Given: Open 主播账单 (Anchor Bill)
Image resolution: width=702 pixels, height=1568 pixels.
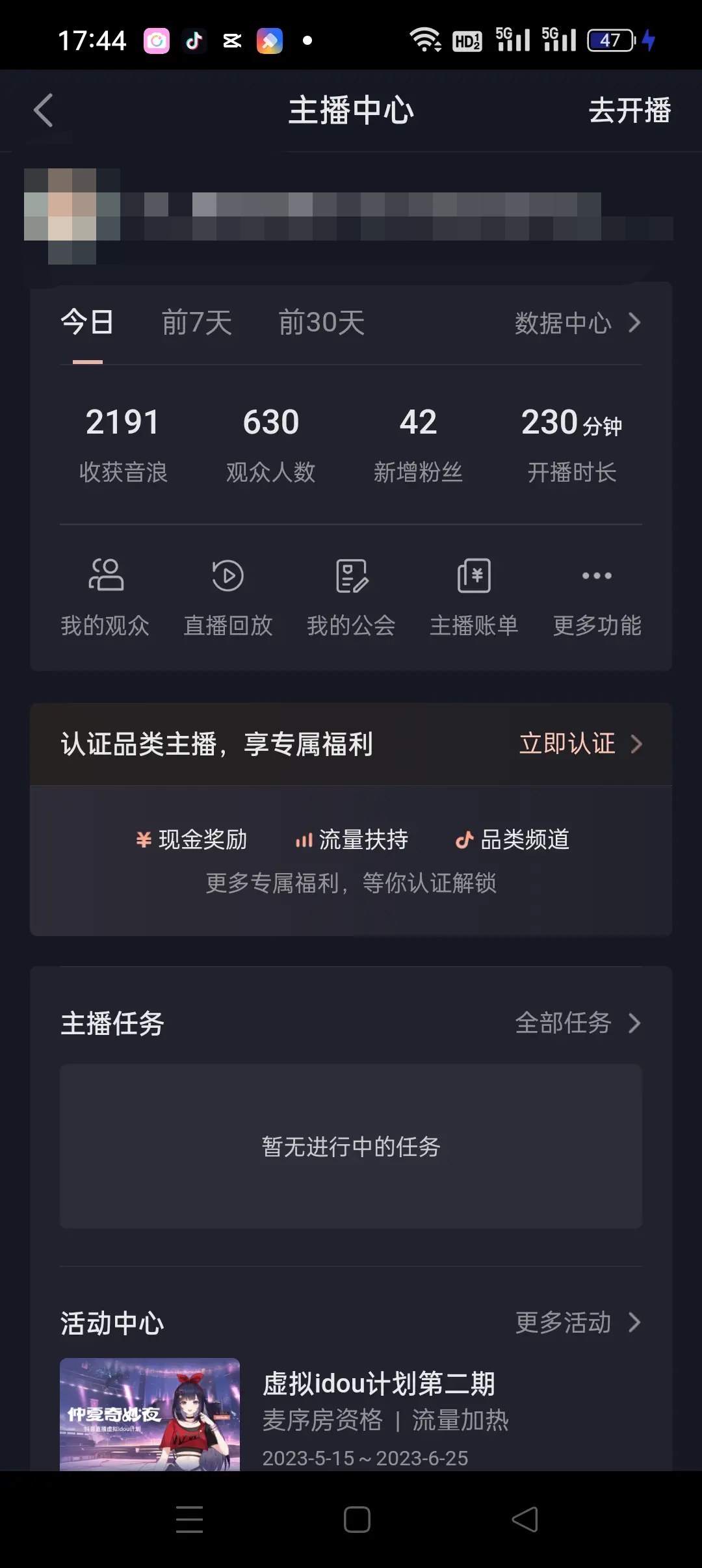Looking at the screenshot, I should (x=473, y=597).
